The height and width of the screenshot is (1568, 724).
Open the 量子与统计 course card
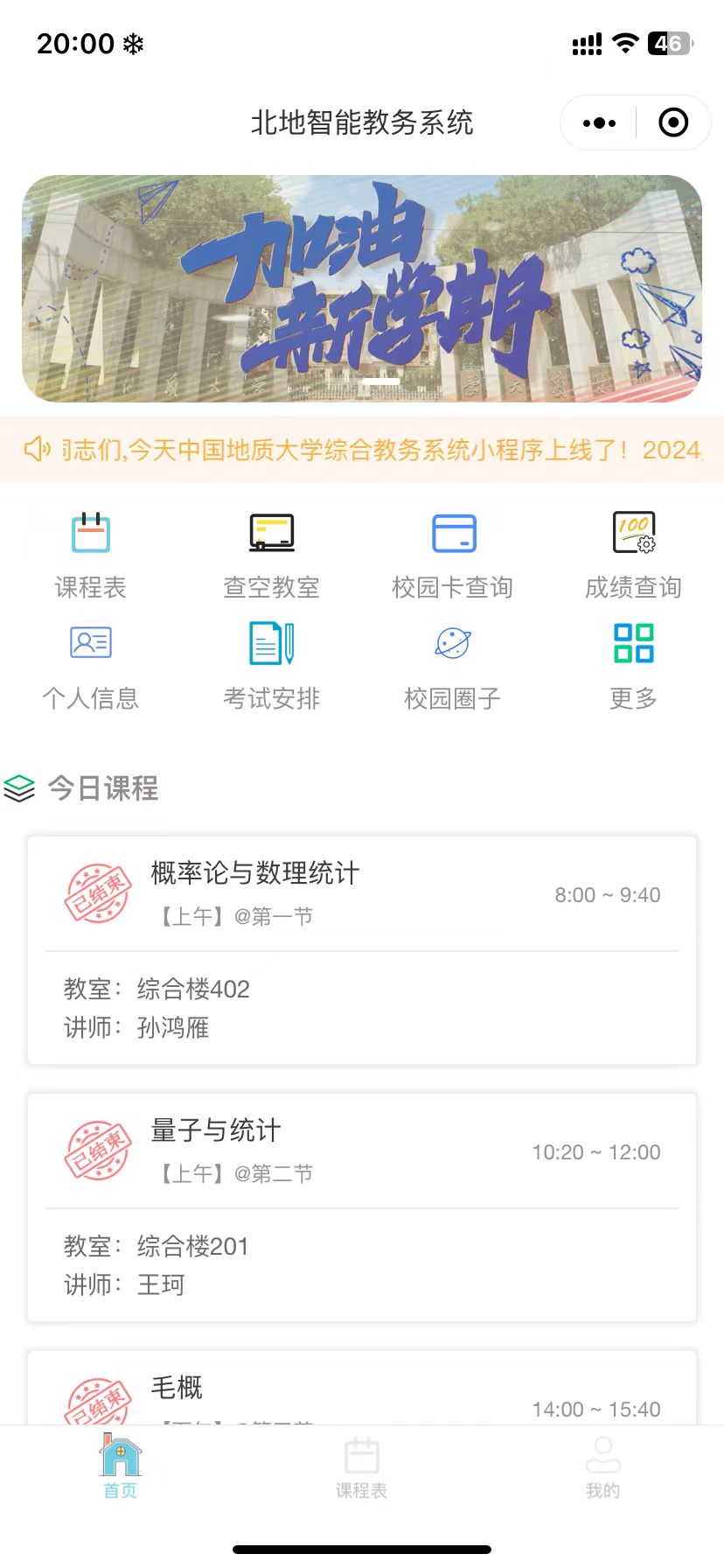362,1207
